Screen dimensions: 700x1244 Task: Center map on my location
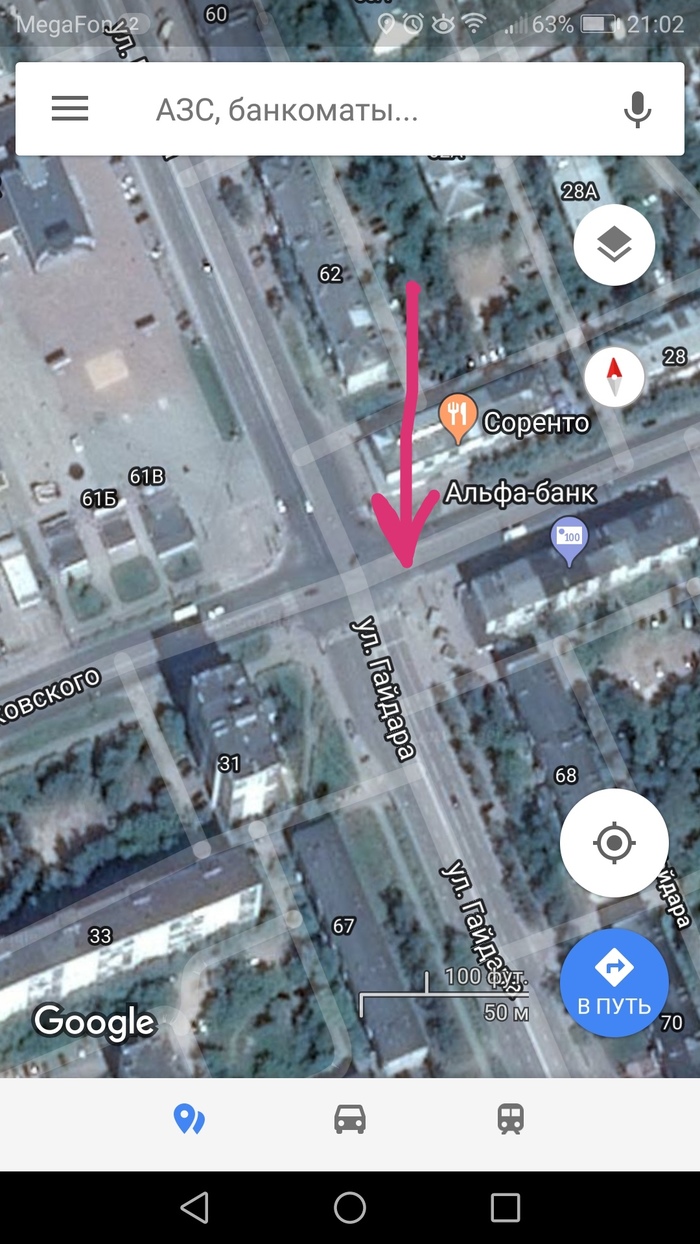(614, 843)
